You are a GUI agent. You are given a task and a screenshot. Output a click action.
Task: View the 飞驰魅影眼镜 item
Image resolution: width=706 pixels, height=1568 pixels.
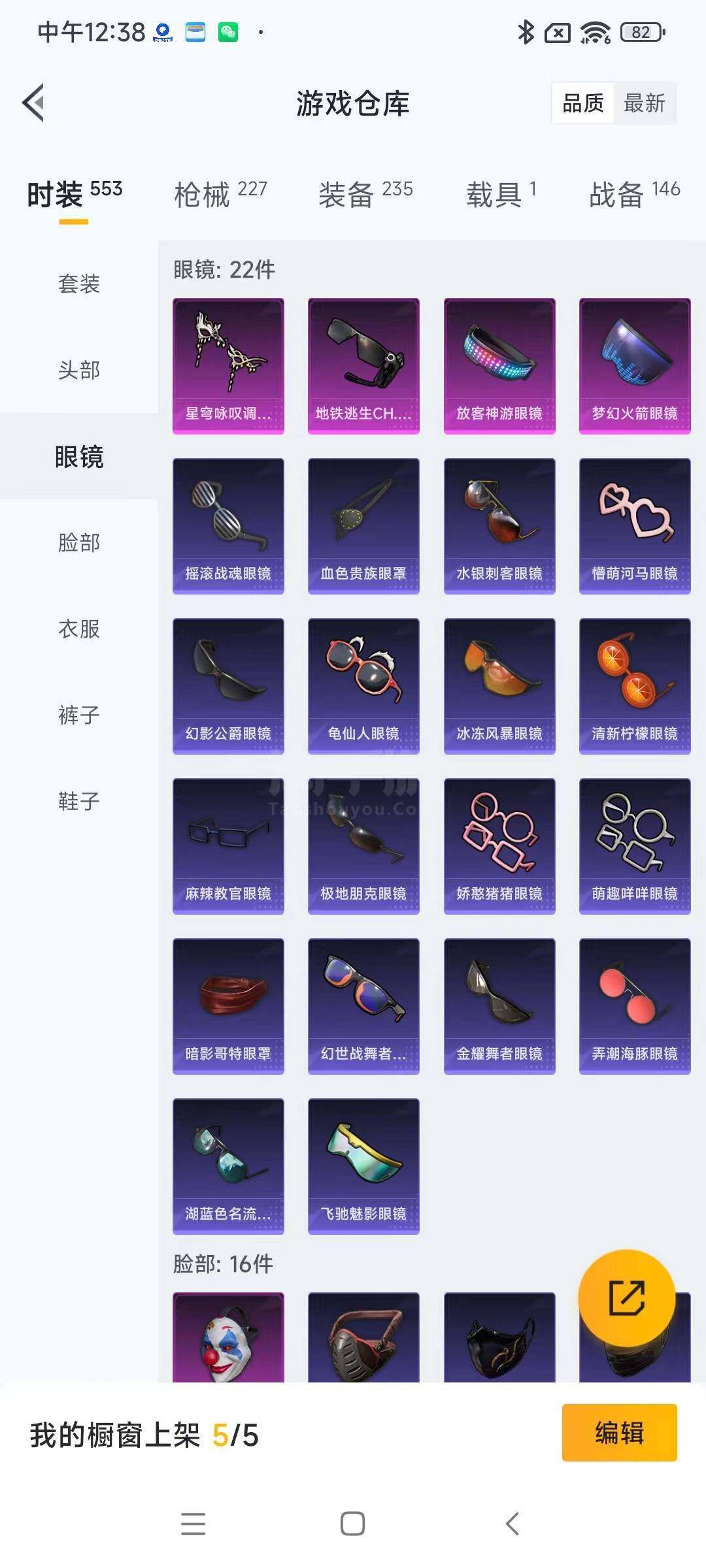[363, 1166]
